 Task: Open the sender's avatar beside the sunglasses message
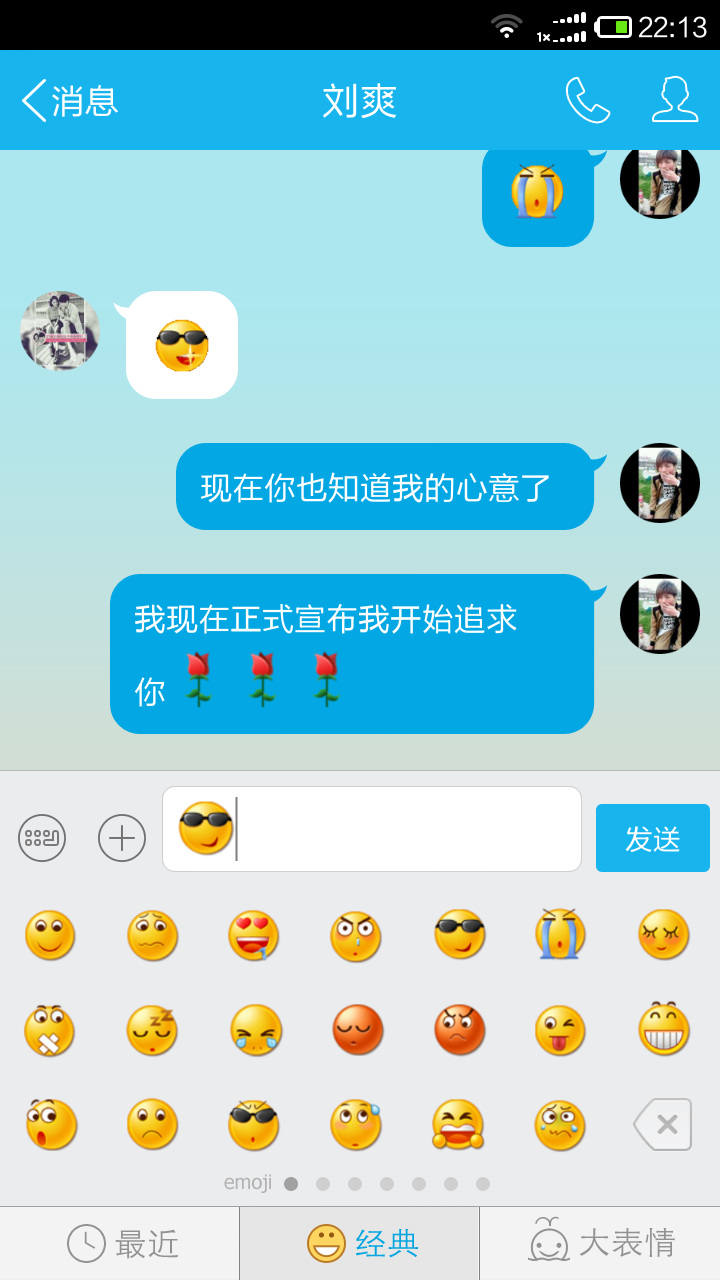point(60,331)
